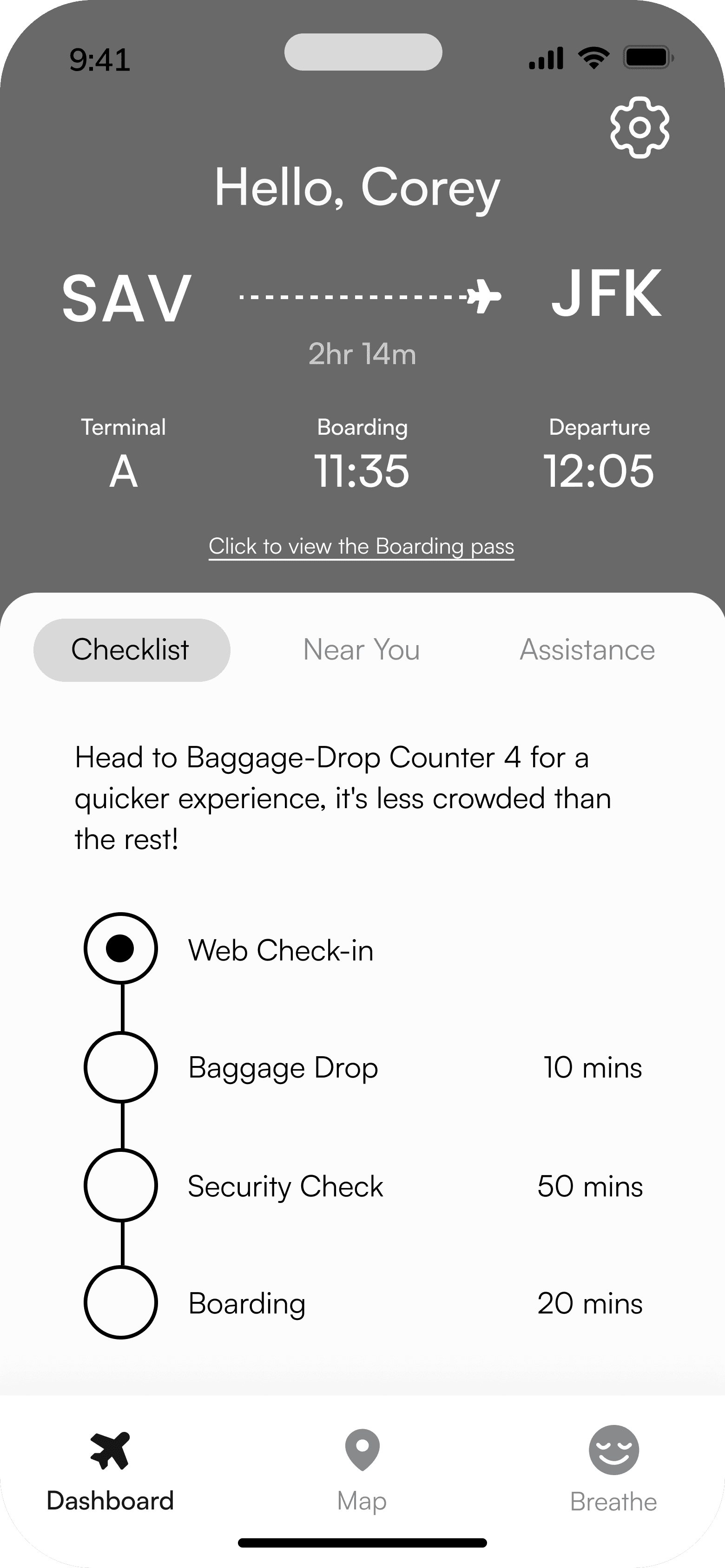Image resolution: width=725 pixels, height=1568 pixels.
Task: Mark the Security Check step
Action: click(121, 1185)
